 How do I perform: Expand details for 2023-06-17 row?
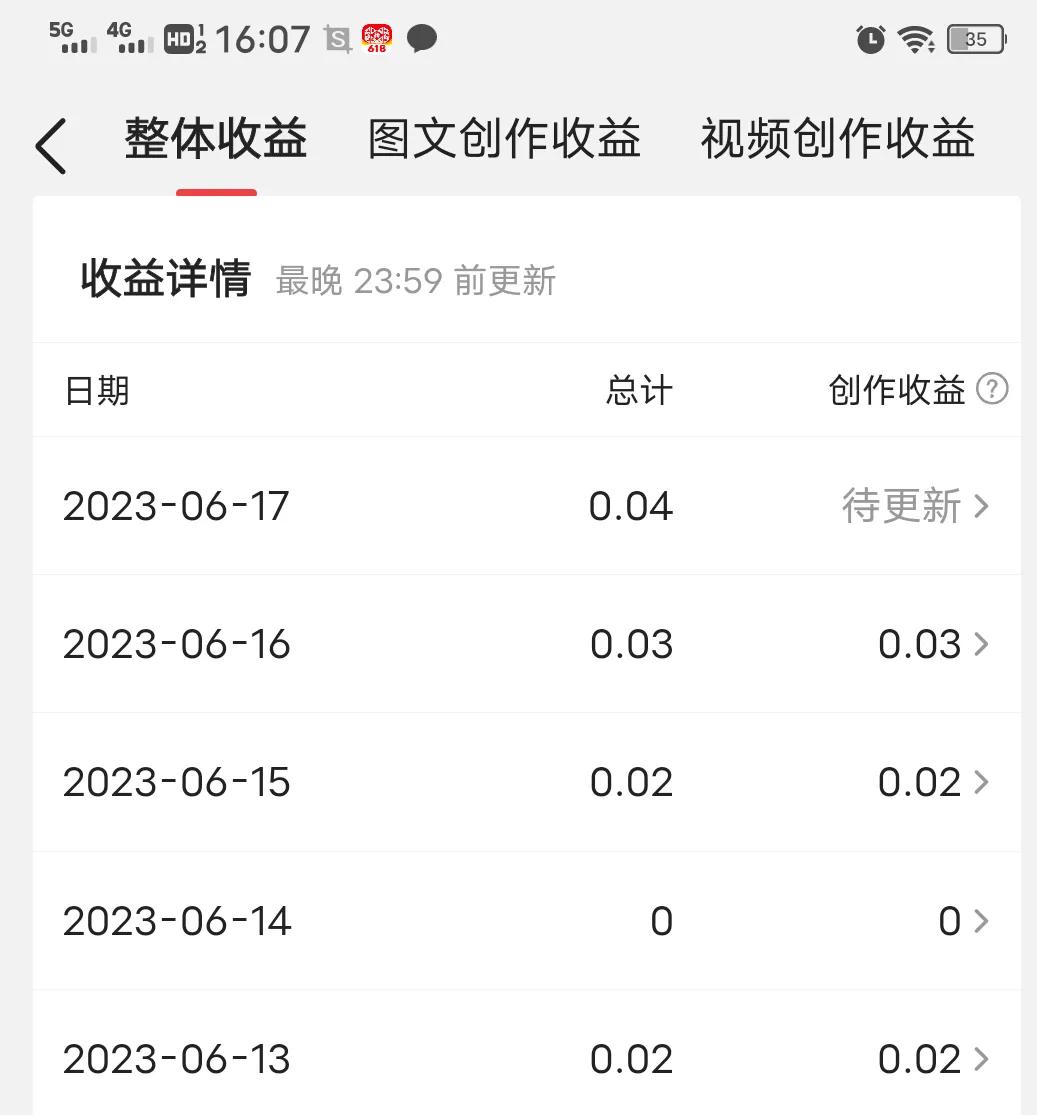983,507
